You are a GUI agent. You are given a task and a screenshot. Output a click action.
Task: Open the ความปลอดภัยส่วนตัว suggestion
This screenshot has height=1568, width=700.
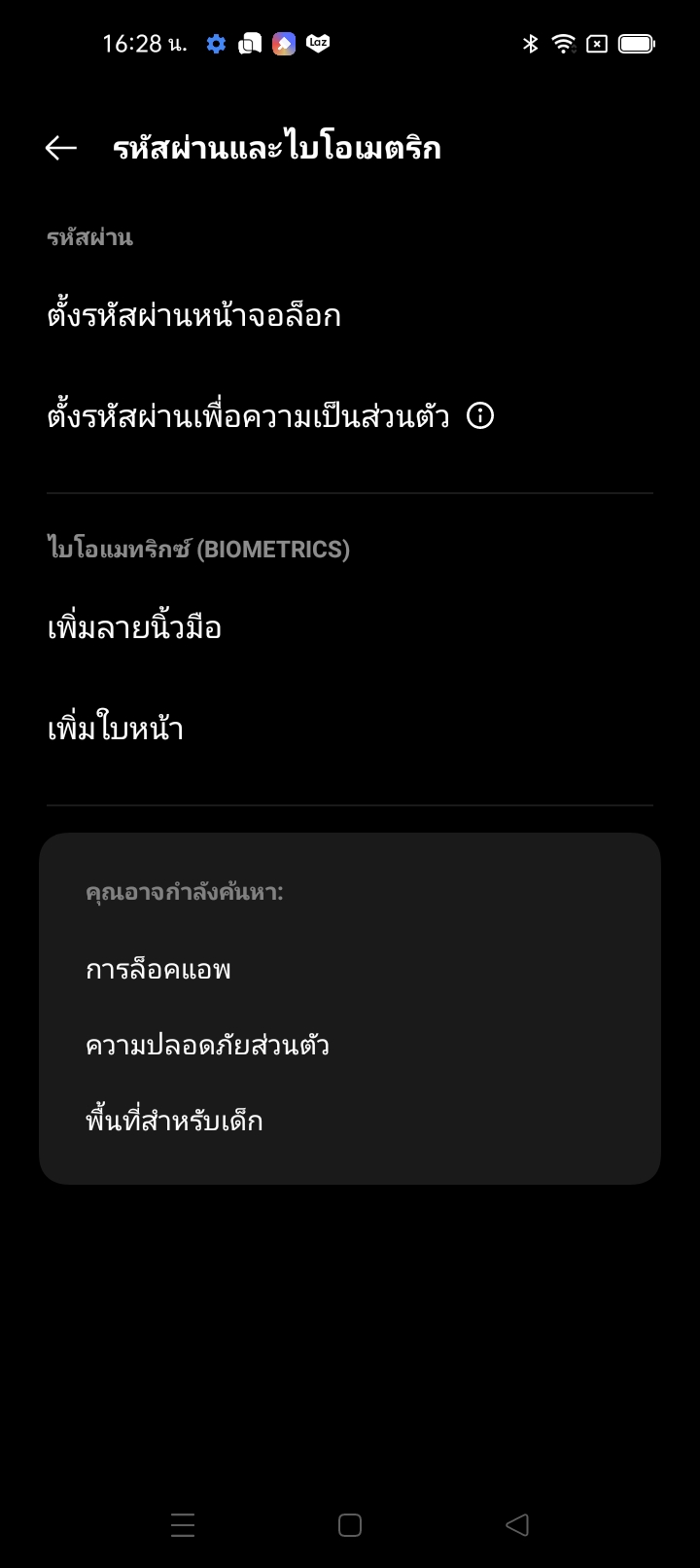tap(207, 1046)
